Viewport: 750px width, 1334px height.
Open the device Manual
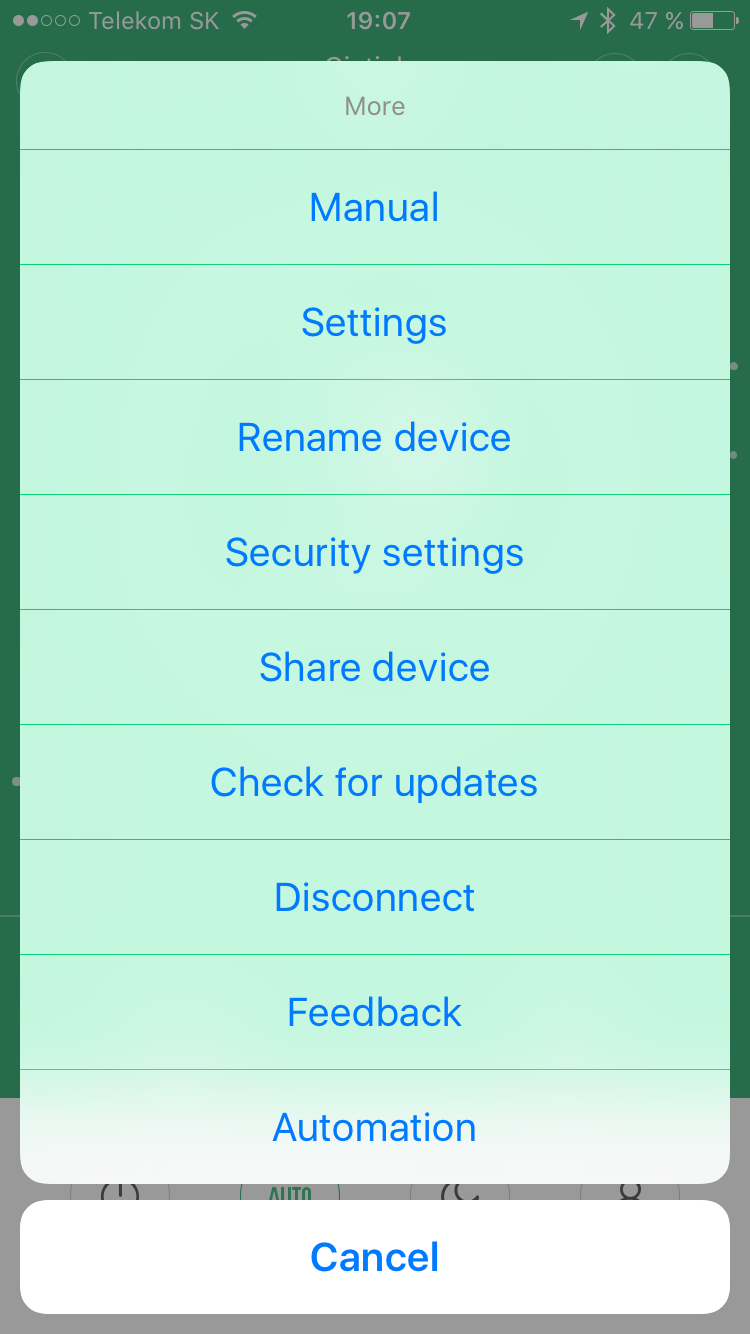tap(374, 207)
